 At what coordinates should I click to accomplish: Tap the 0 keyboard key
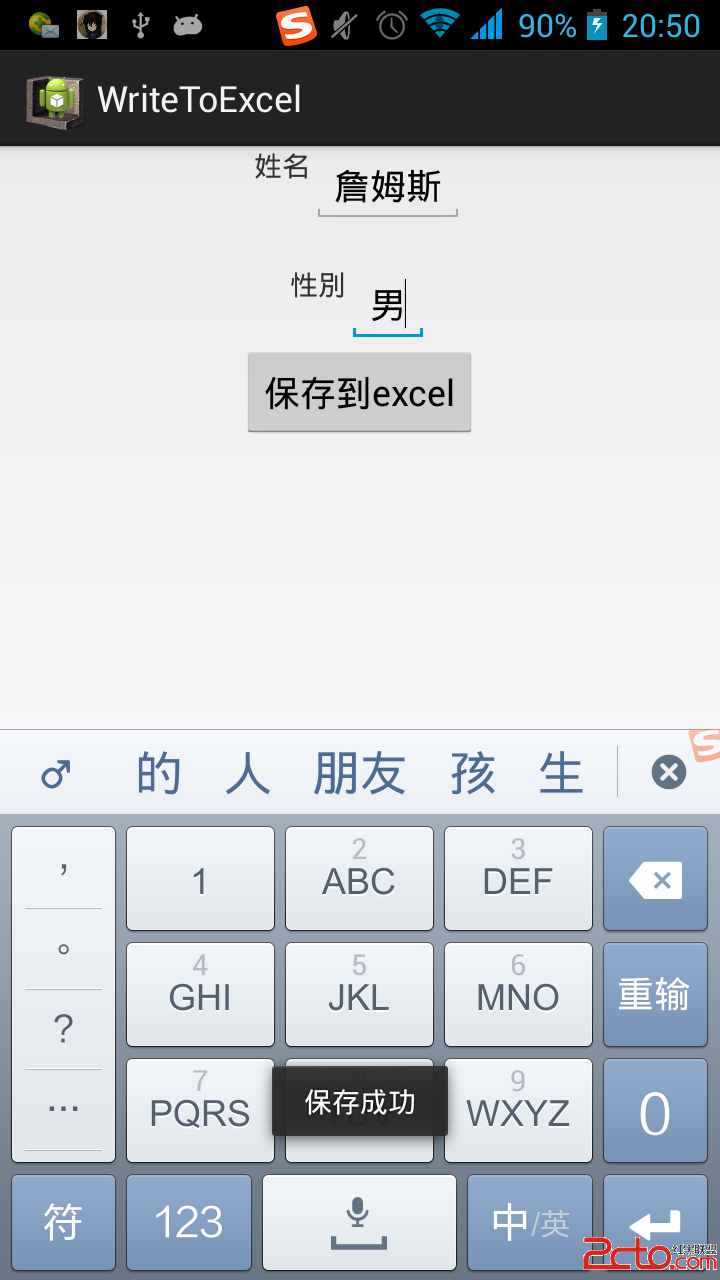coord(655,1111)
